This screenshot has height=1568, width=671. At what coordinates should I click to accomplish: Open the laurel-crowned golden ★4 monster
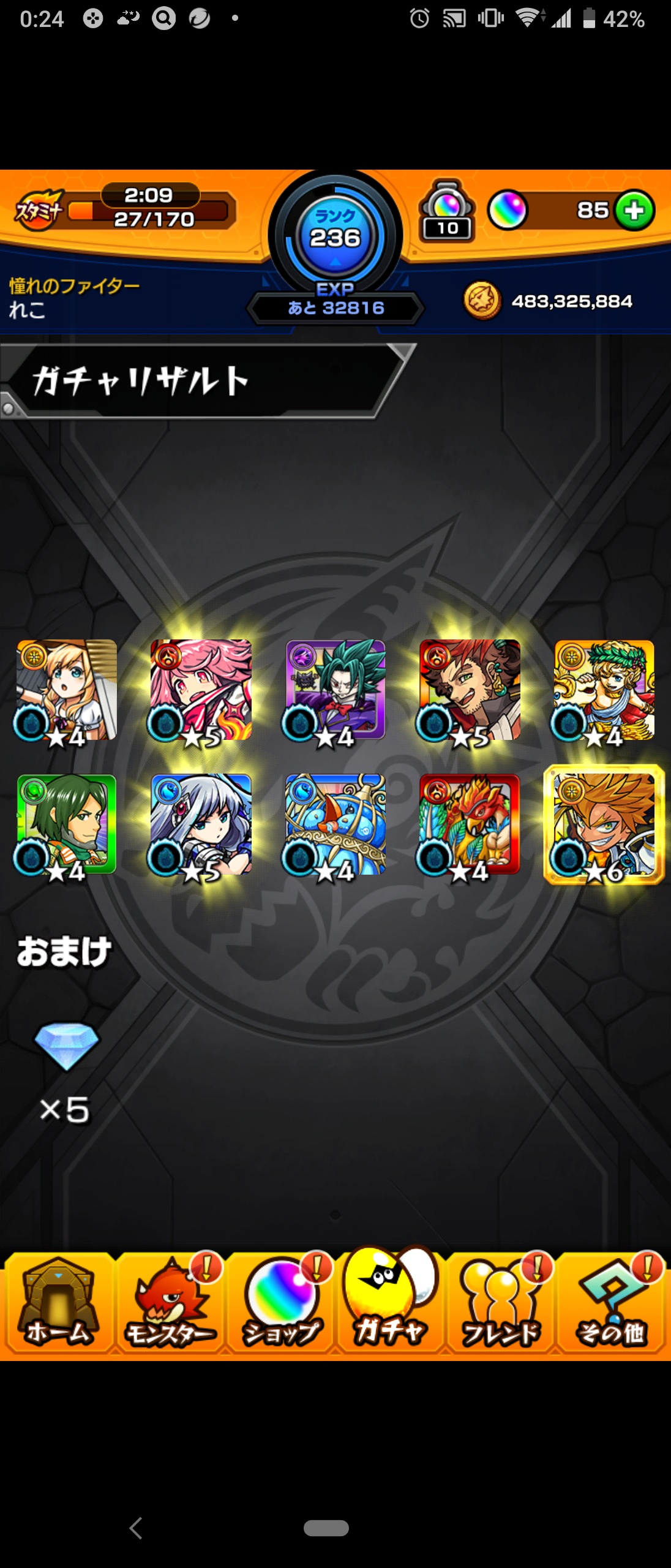(x=604, y=690)
